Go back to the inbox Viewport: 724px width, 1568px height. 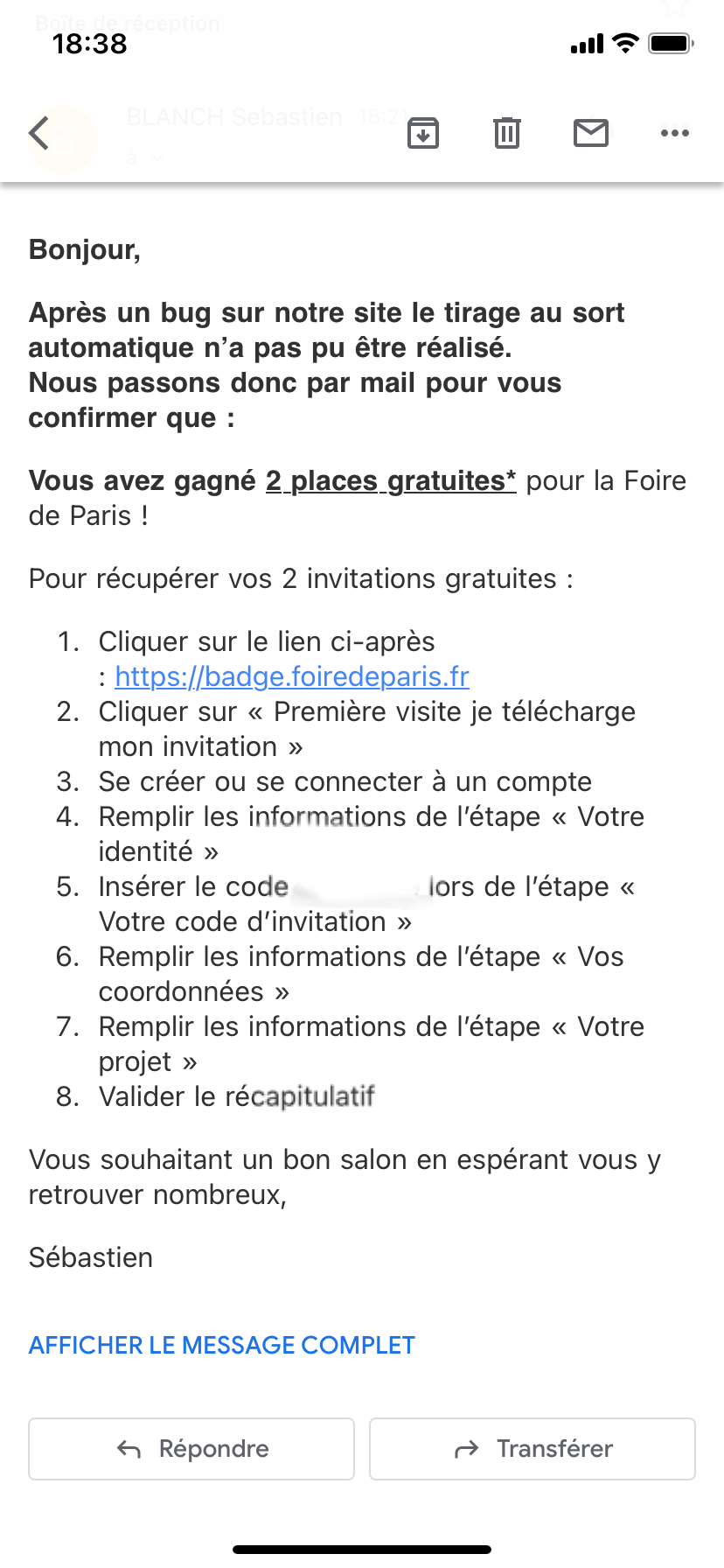tap(39, 133)
